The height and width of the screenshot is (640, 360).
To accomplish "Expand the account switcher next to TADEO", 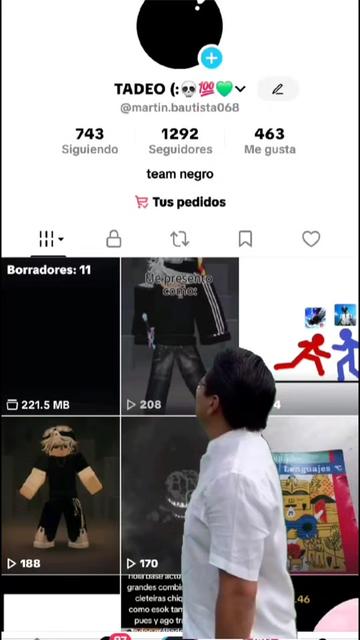I will (x=240, y=89).
